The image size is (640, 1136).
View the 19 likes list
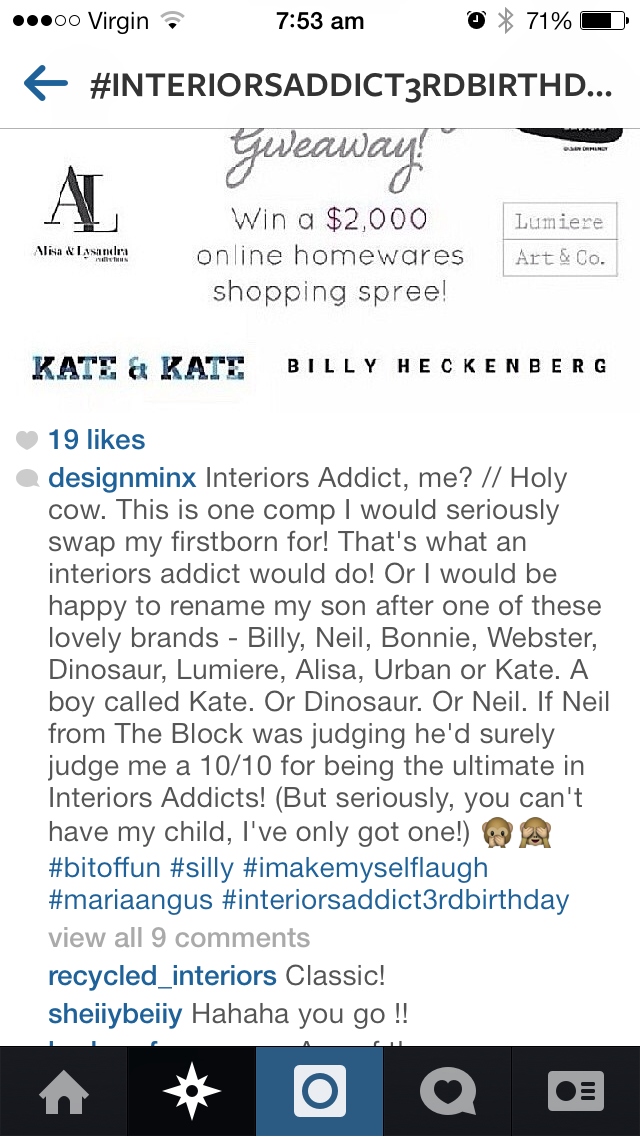(96, 439)
